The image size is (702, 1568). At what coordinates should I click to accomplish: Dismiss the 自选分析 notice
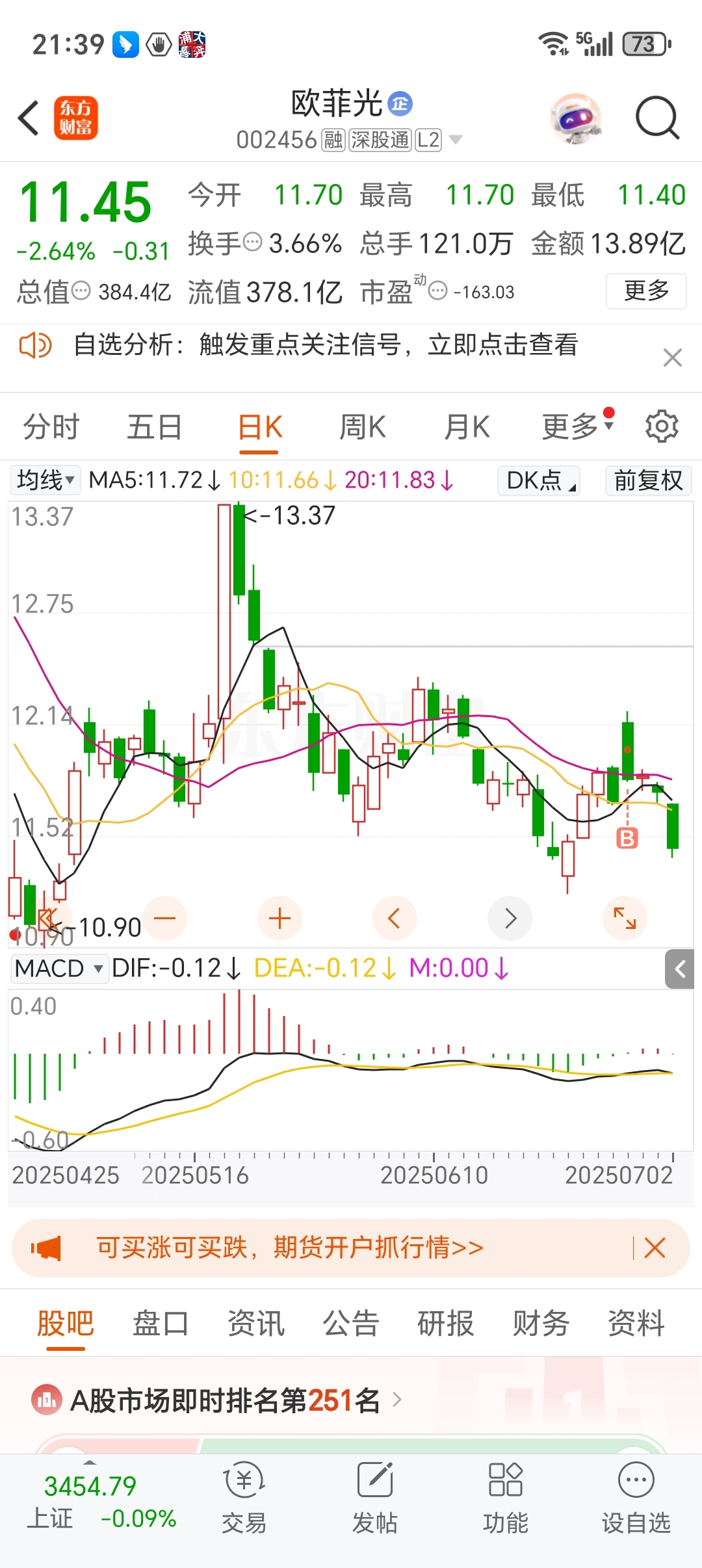672,358
